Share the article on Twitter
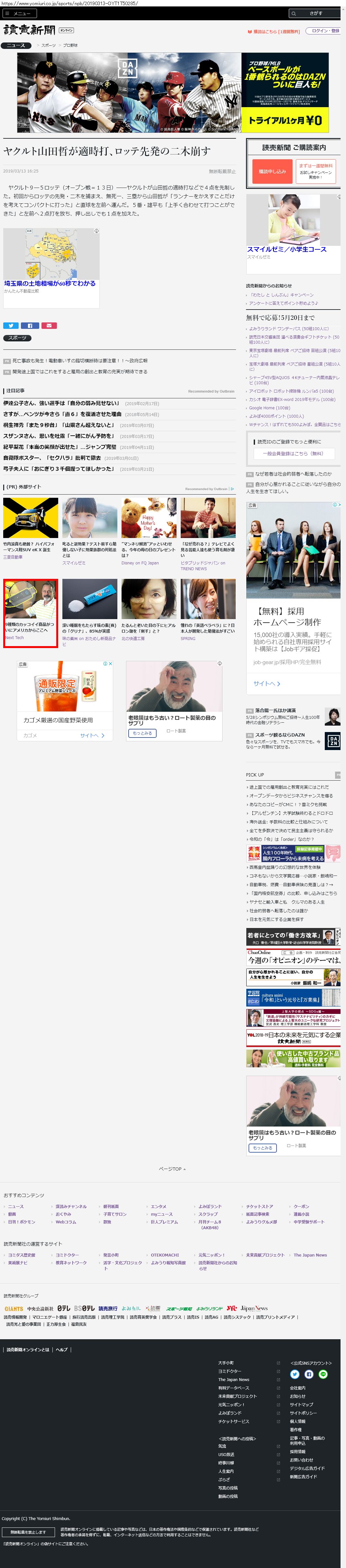346x1568 pixels. [11, 326]
